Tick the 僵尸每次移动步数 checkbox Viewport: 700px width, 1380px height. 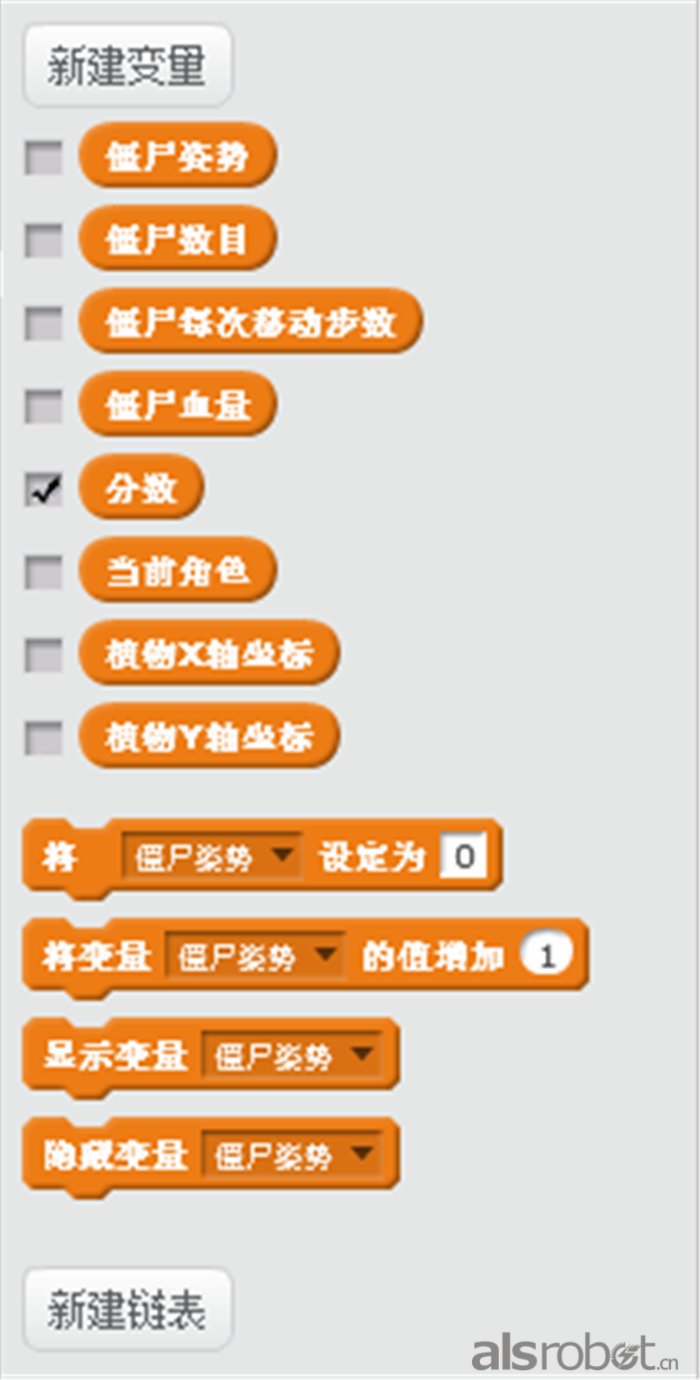pos(43,323)
